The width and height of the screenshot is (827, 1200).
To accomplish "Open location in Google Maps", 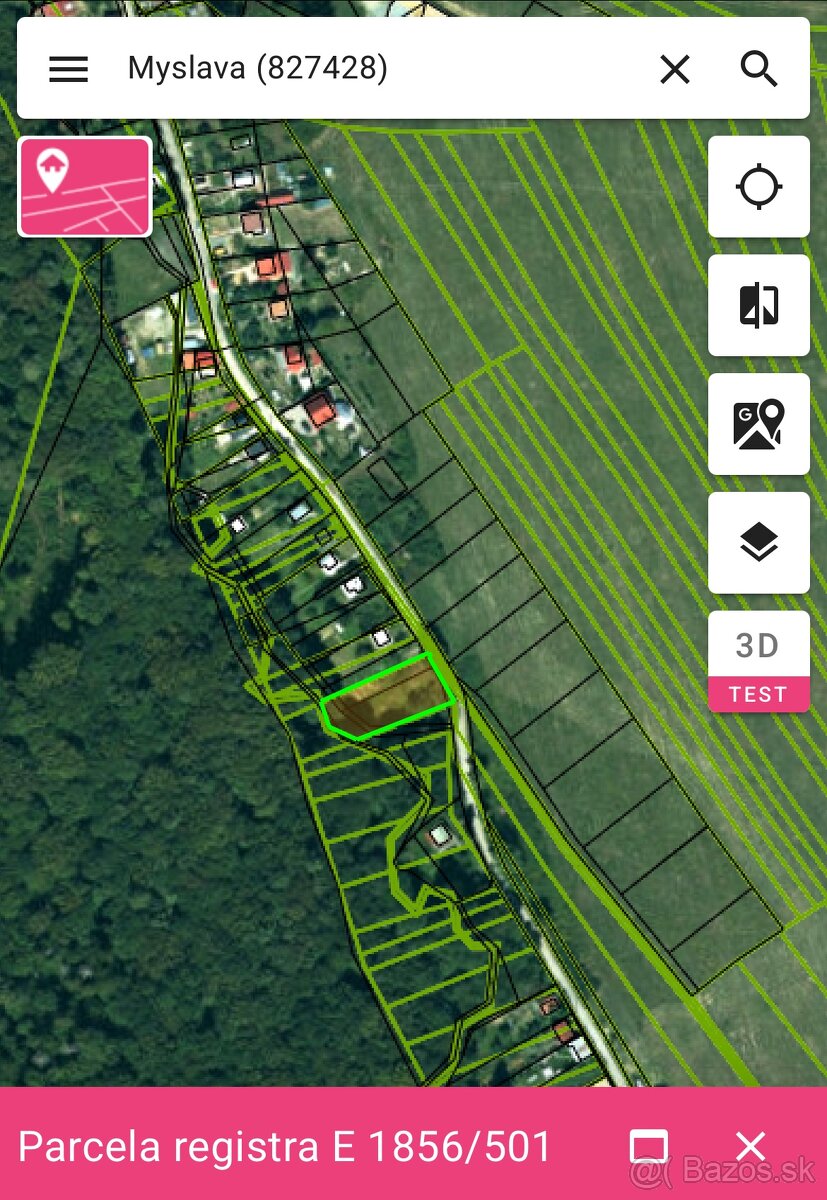I will click(759, 424).
